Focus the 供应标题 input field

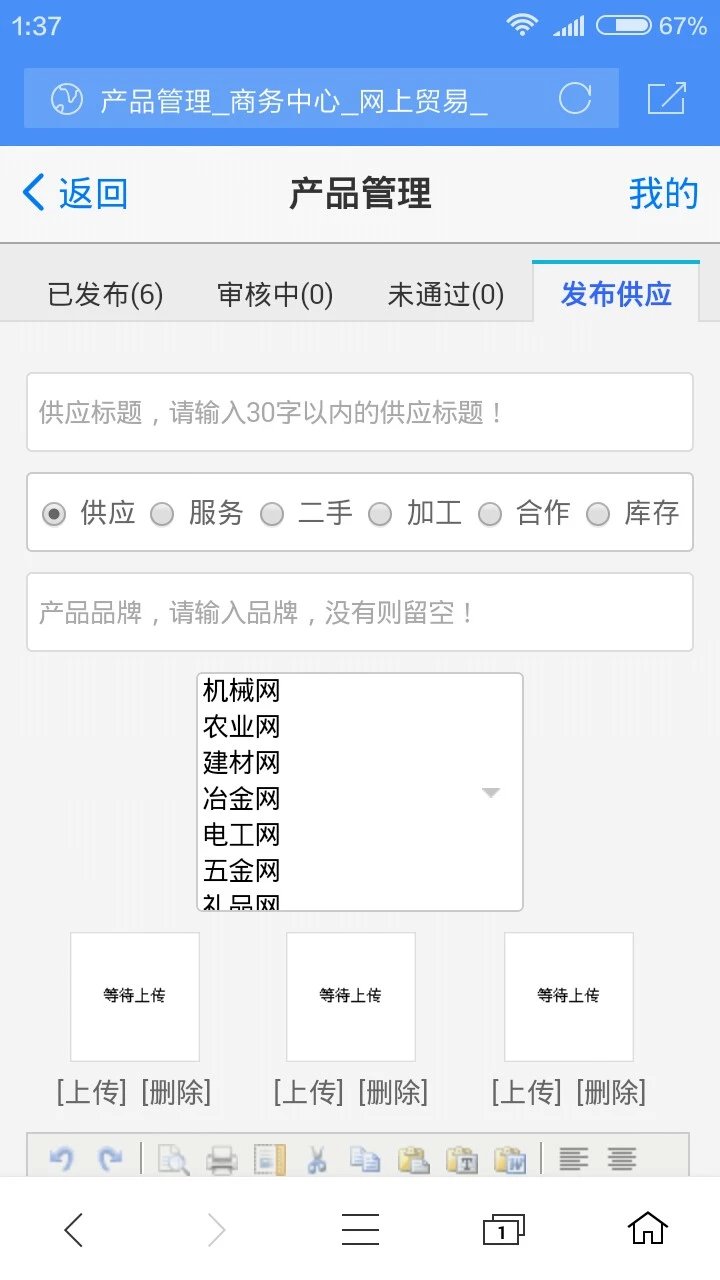tap(360, 412)
